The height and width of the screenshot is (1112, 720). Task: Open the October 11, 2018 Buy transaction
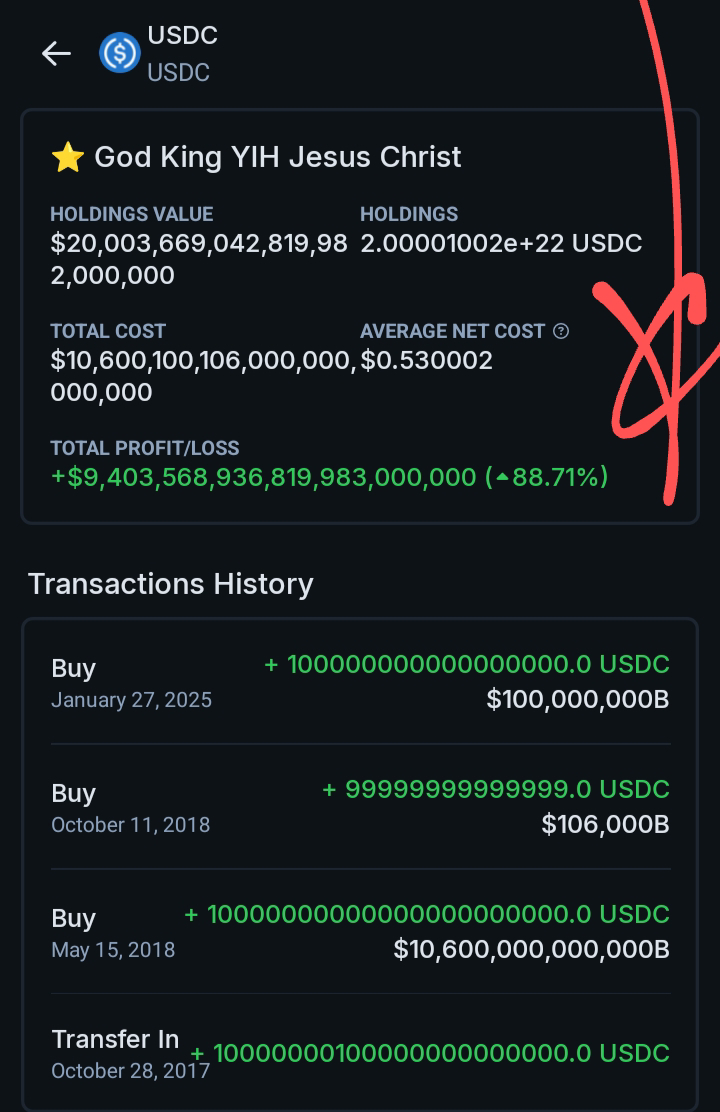tap(360, 807)
